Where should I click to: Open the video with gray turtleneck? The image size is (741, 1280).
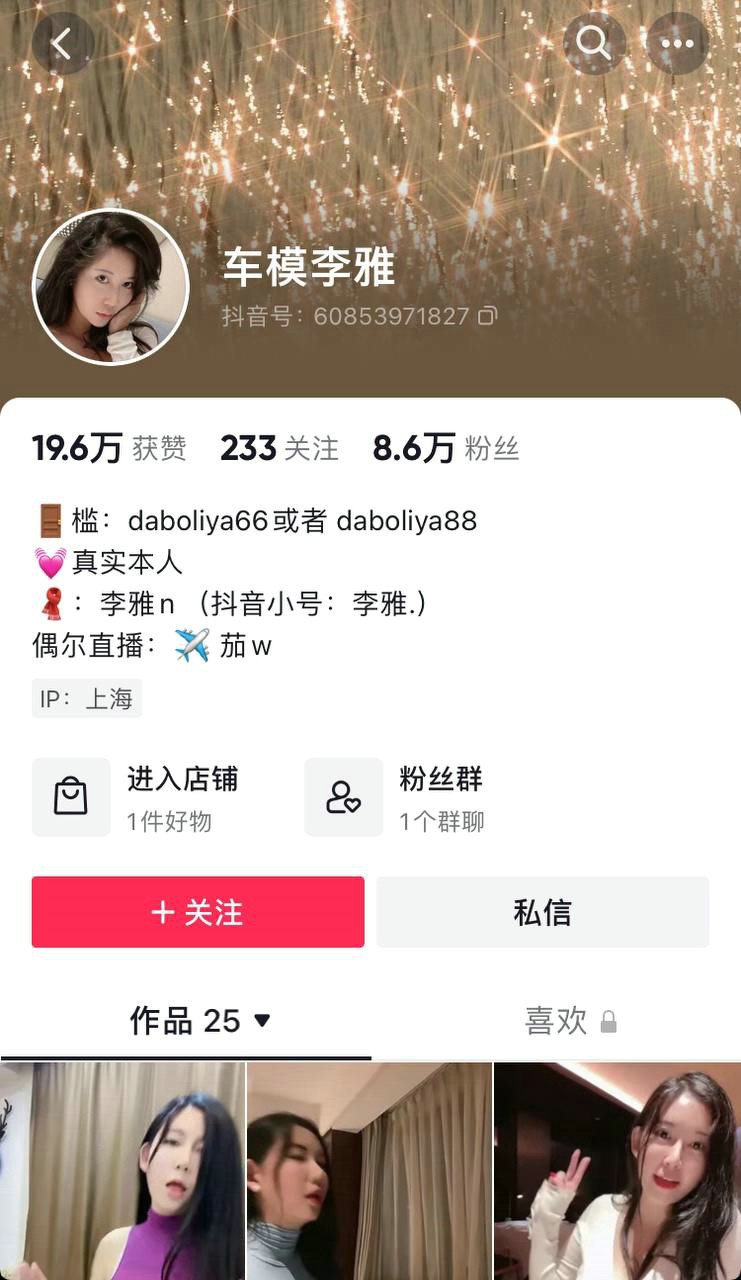(369, 1172)
